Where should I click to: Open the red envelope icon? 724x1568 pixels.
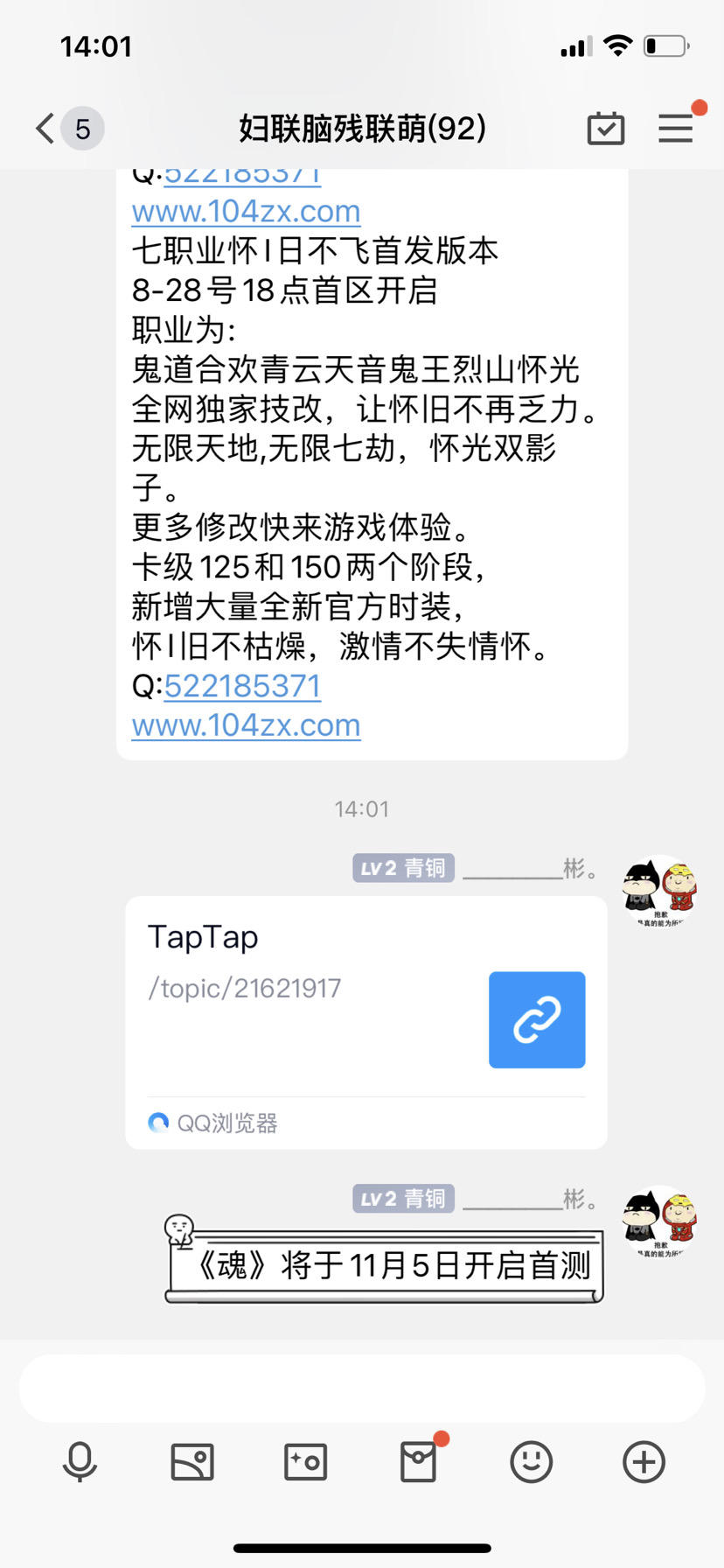pos(418,1462)
